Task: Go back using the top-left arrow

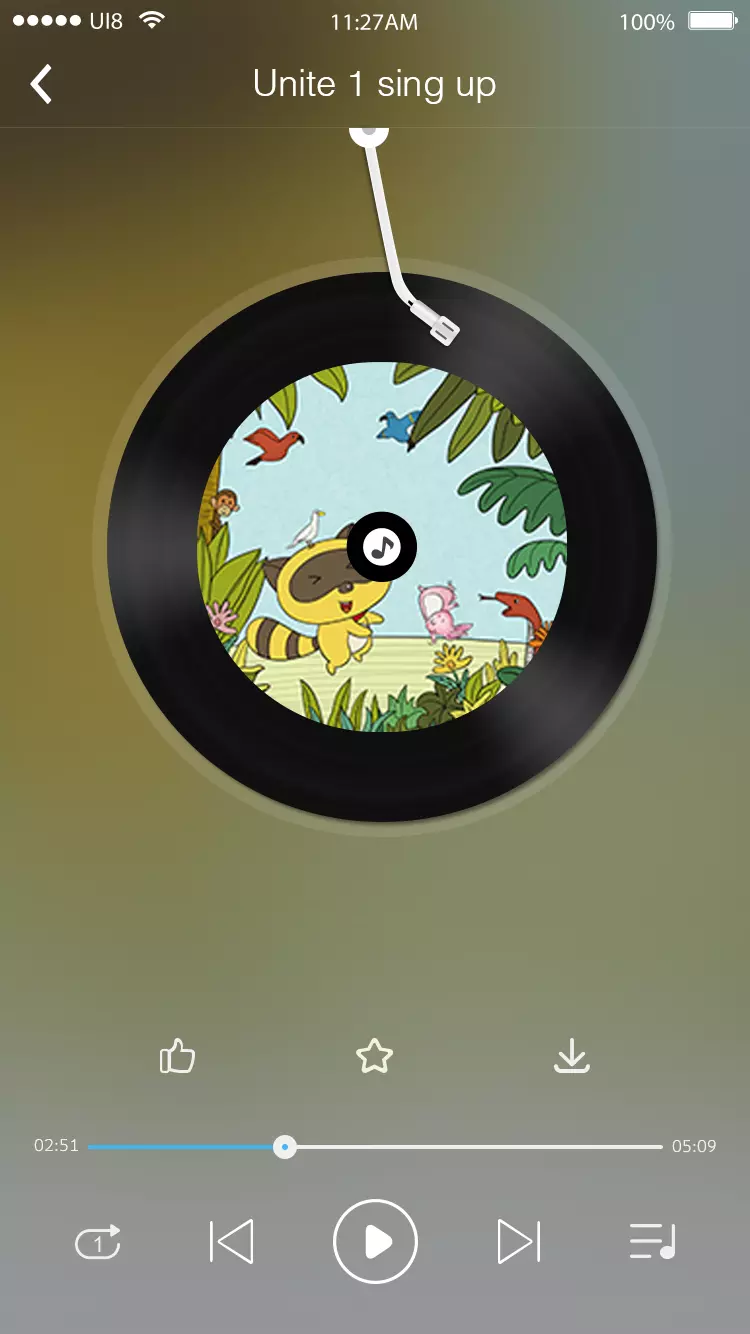Action: (41, 85)
